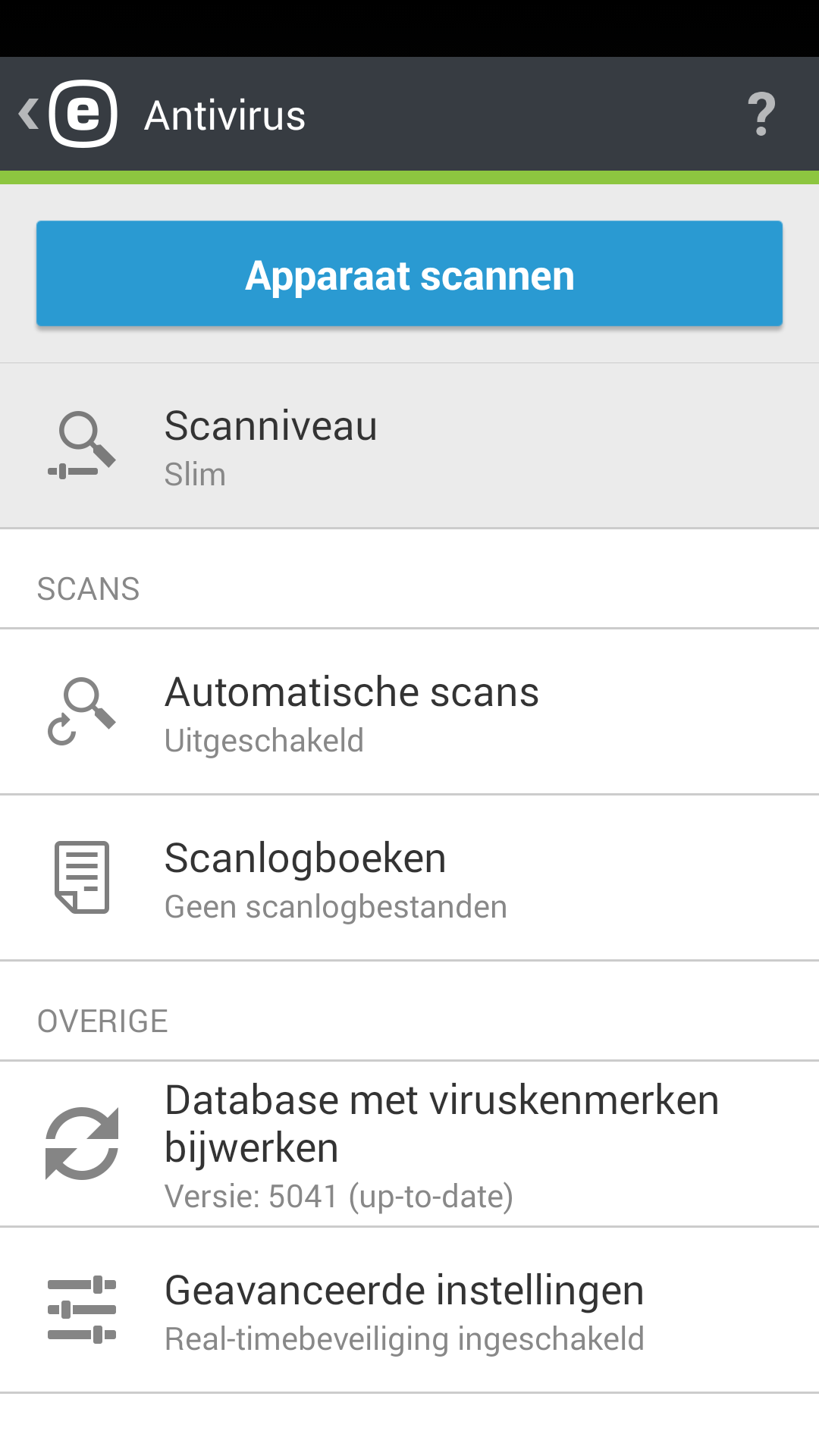The width and height of the screenshot is (819, 1456).
Task: Update Database met viruskenmerken
Action: (409, 1144)
